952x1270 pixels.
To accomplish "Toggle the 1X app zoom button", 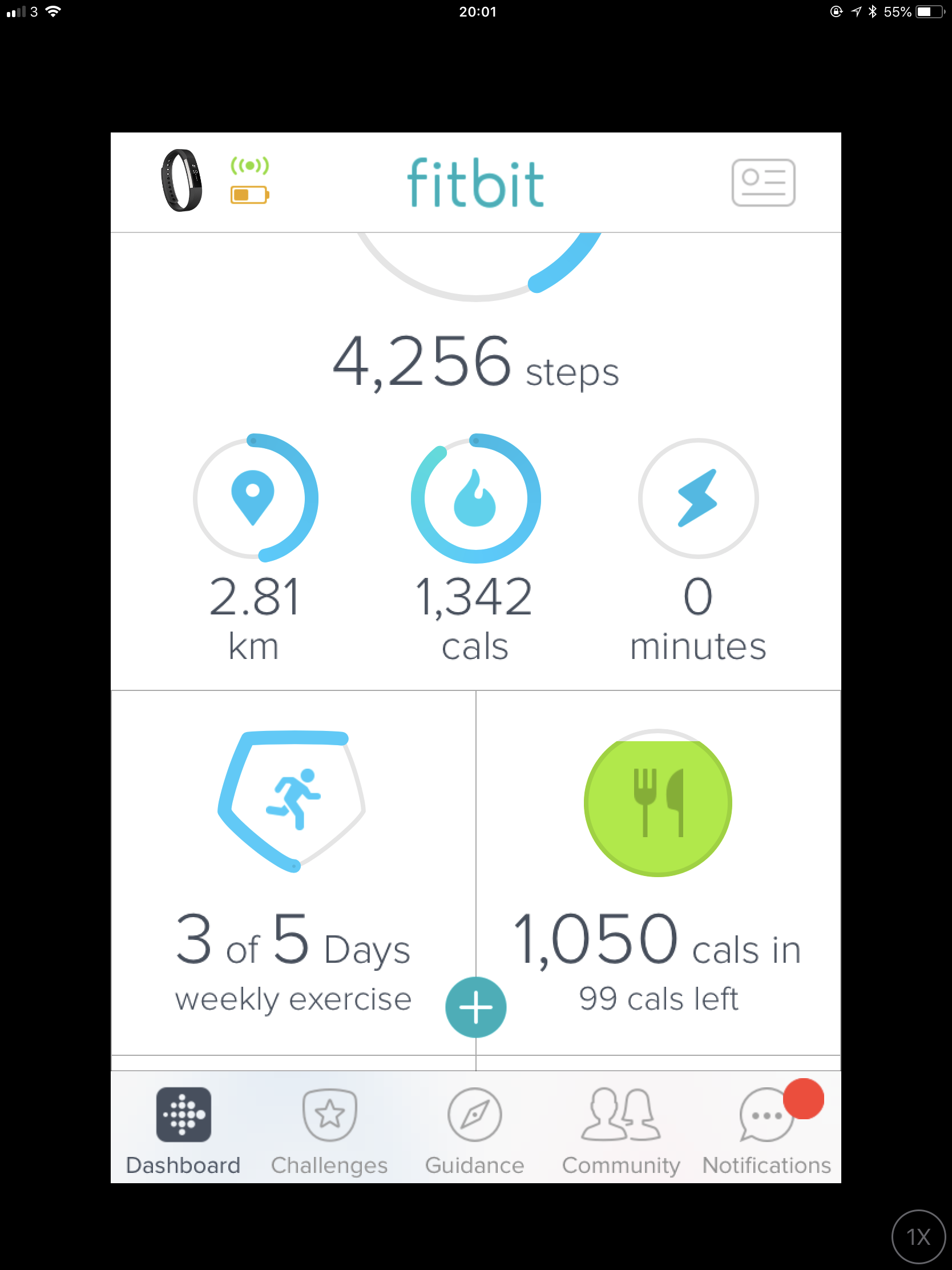I will tap(918, 1237).
